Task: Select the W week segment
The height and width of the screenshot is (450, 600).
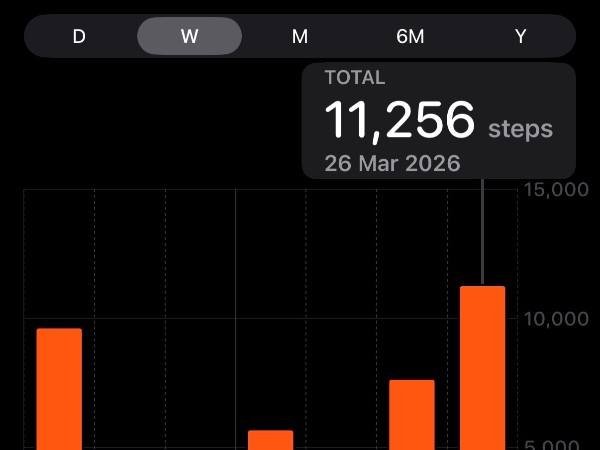Action: pyautogui.click(x=189, y=36)
